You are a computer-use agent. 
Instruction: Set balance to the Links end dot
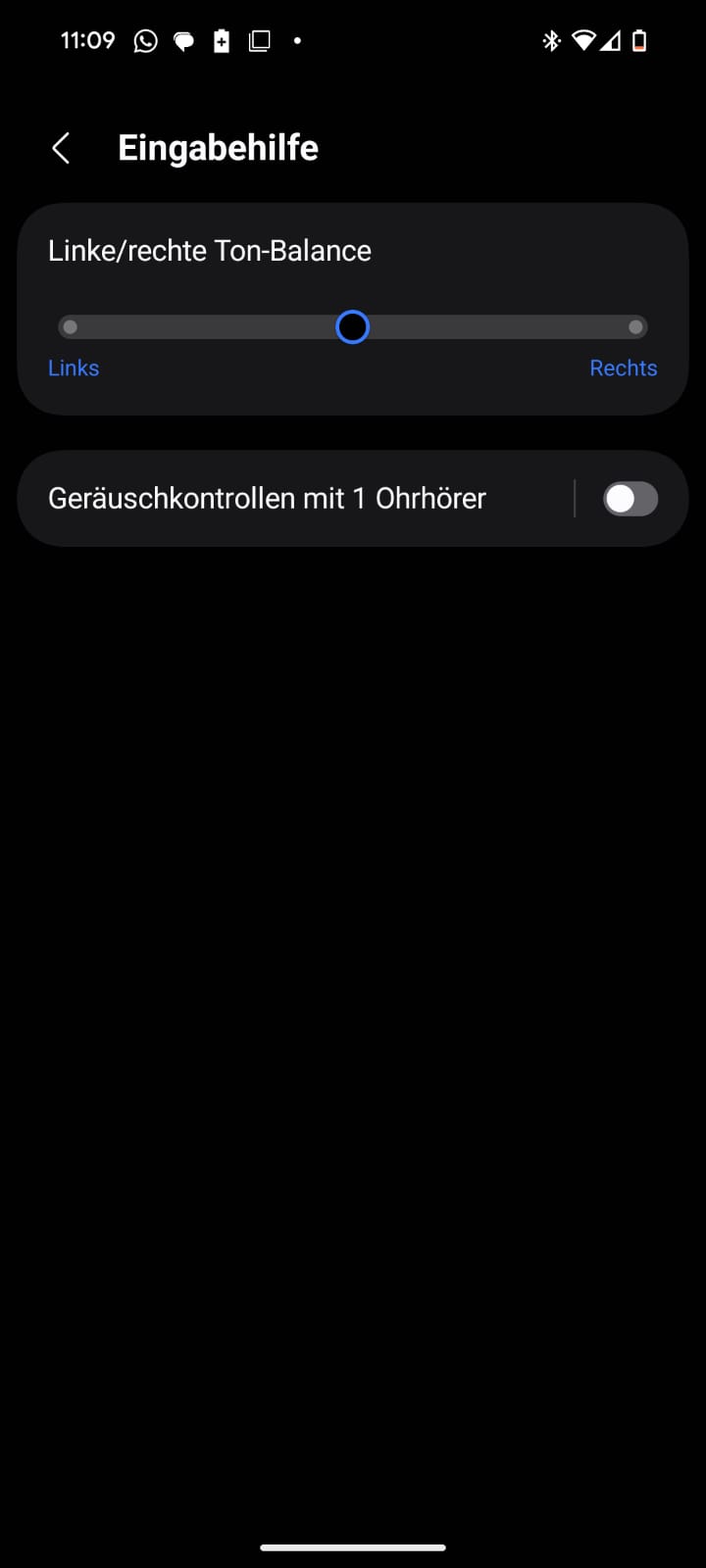70,327
